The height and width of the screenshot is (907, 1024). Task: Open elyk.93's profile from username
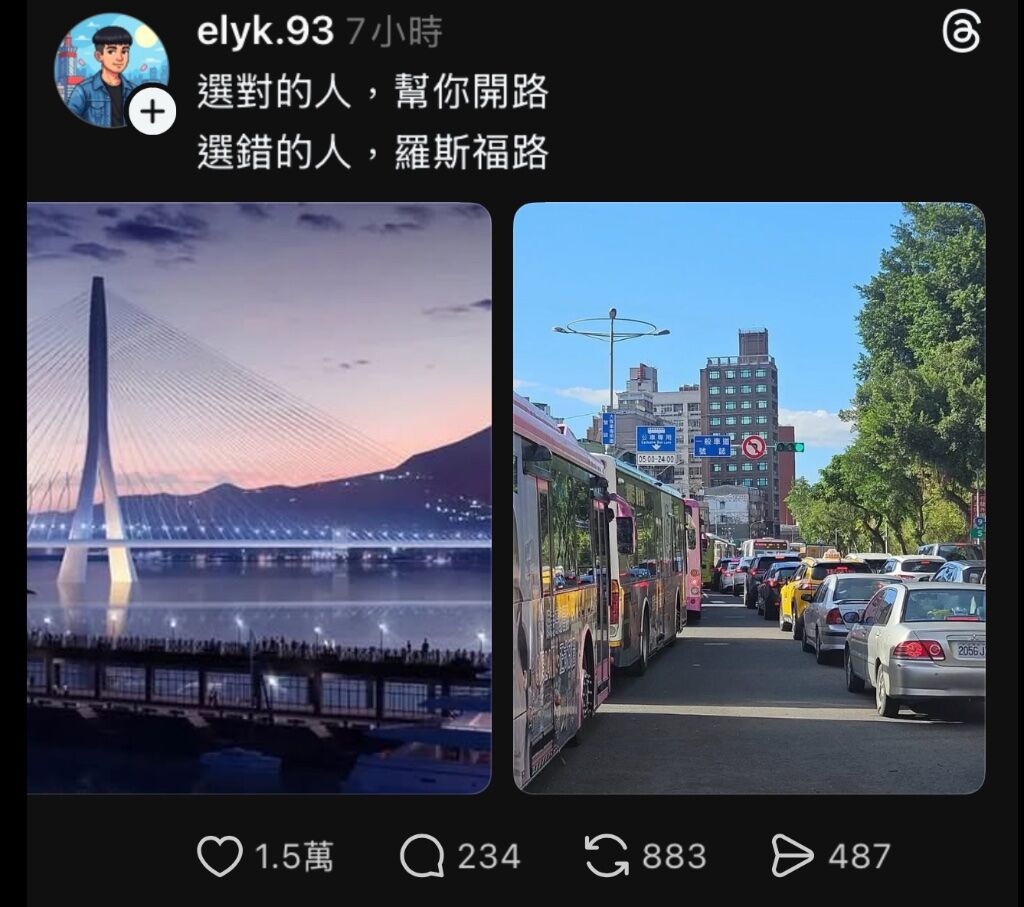[265, 32]
